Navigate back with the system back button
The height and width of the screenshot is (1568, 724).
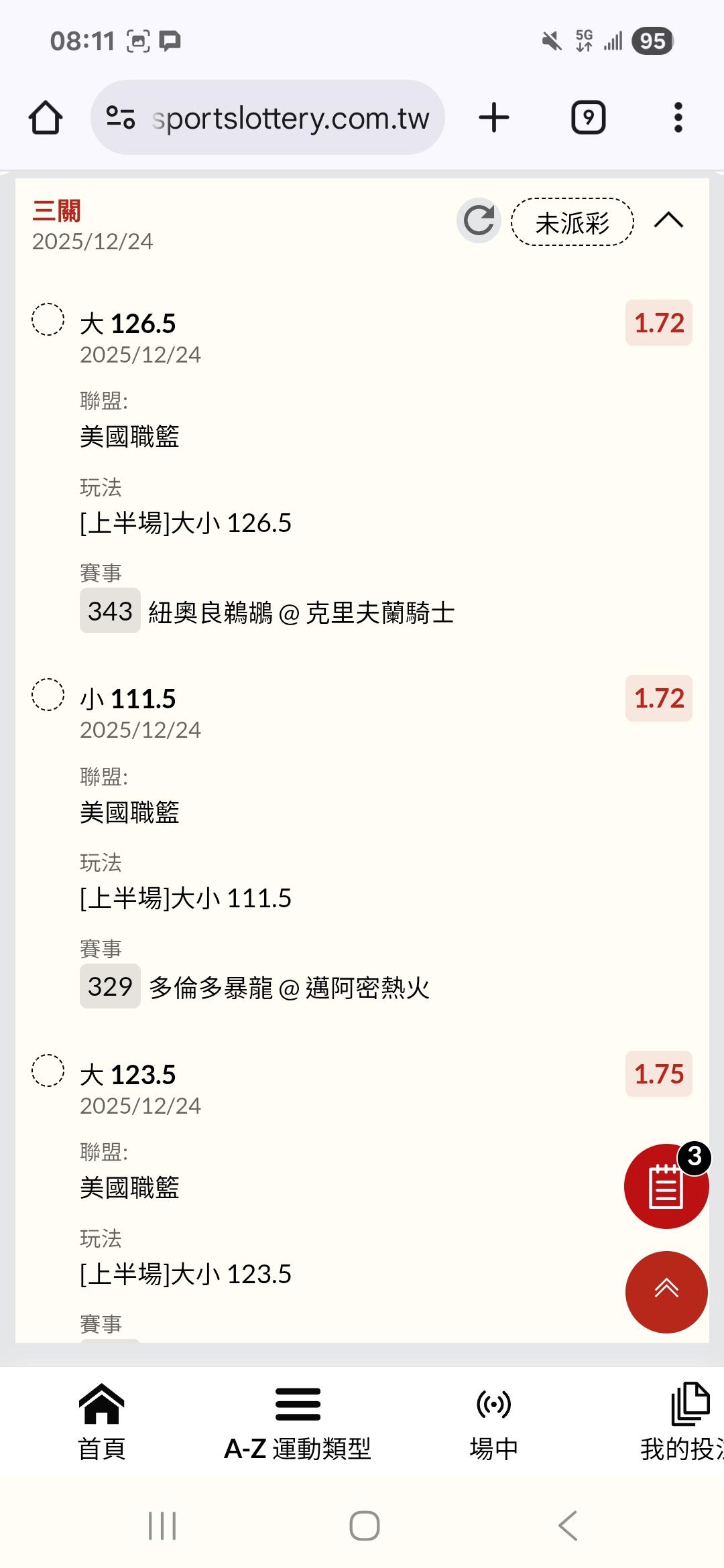[567, 1526]
